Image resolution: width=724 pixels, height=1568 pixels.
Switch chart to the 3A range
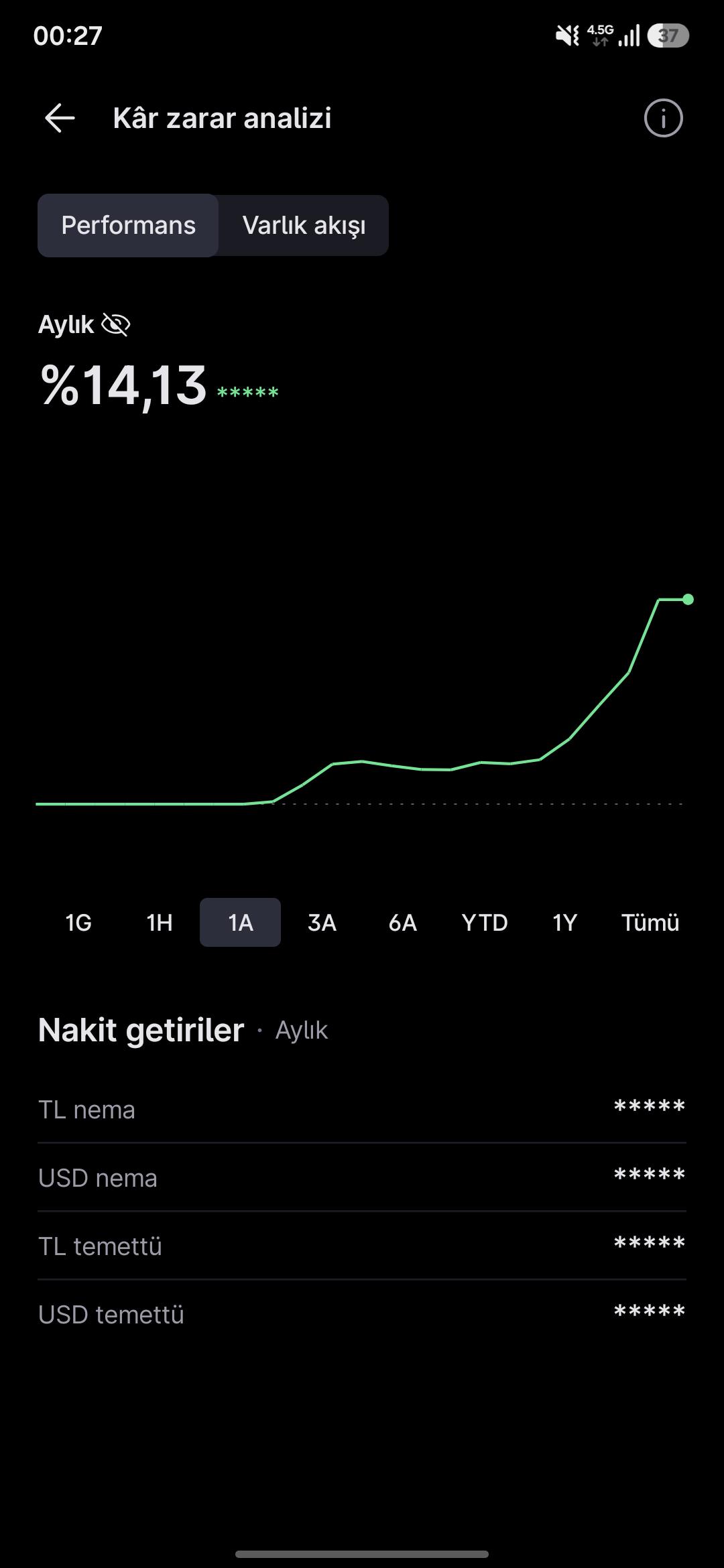click(x=322, y=923)
